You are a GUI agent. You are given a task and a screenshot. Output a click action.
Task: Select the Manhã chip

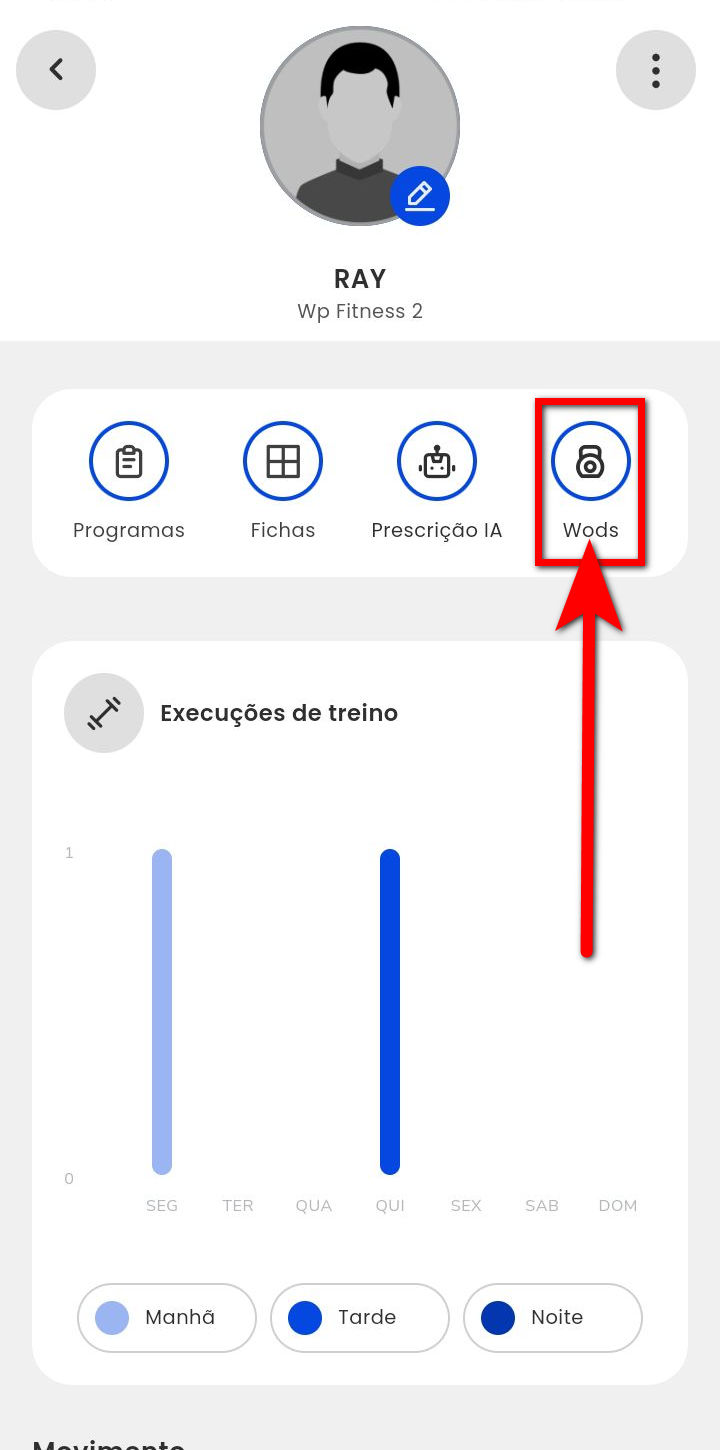(167, 1317)
